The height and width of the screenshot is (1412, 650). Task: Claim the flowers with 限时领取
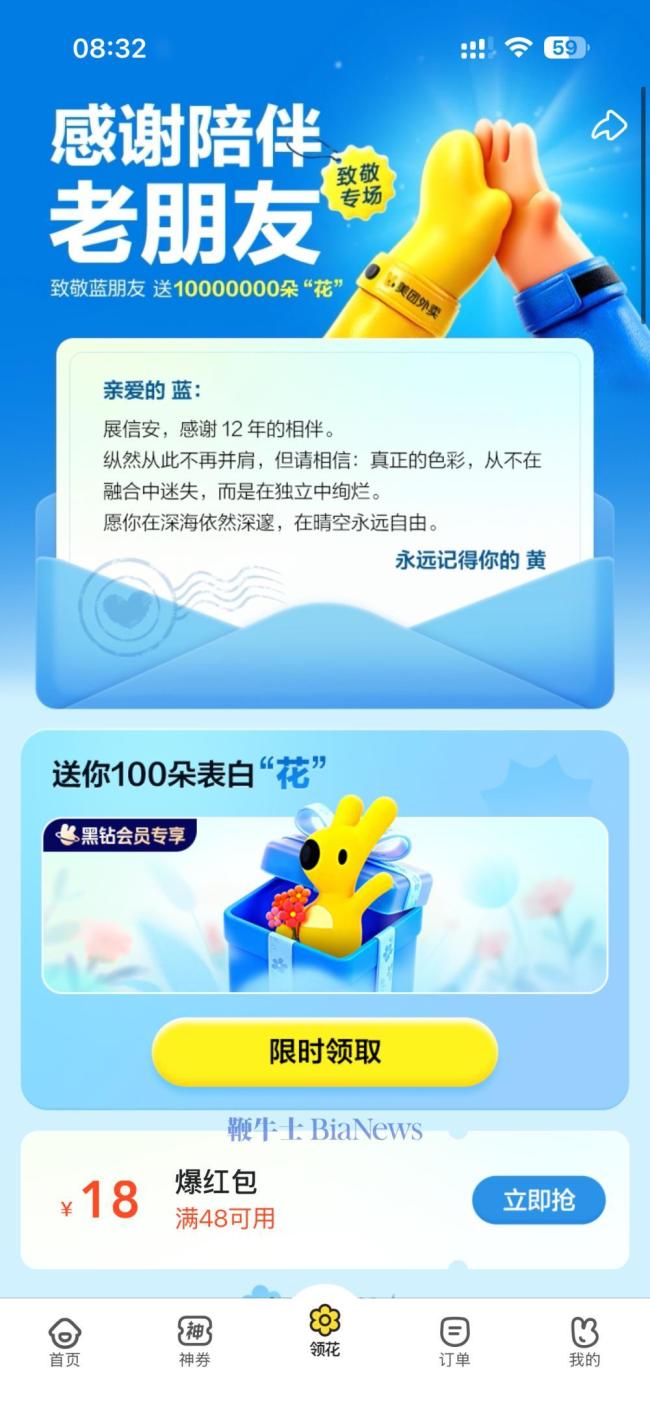pos(325,1052)
